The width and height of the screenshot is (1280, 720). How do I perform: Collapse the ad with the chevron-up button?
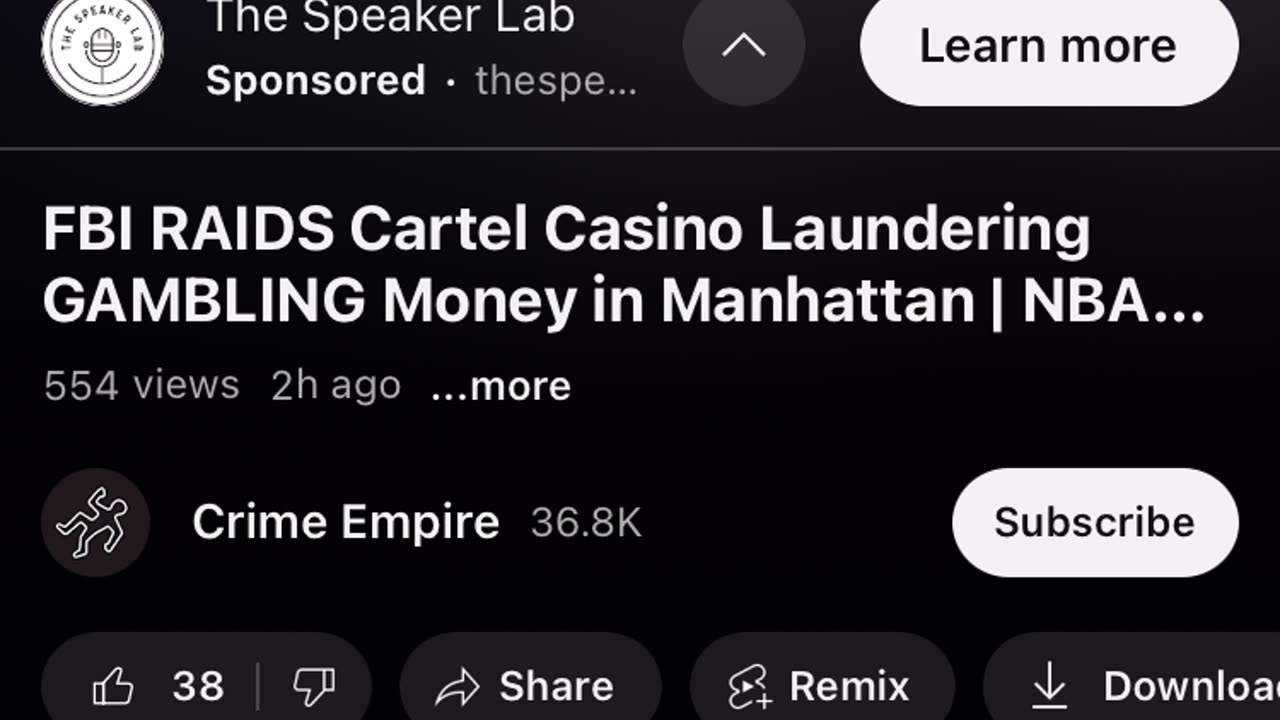pos(743,46)
